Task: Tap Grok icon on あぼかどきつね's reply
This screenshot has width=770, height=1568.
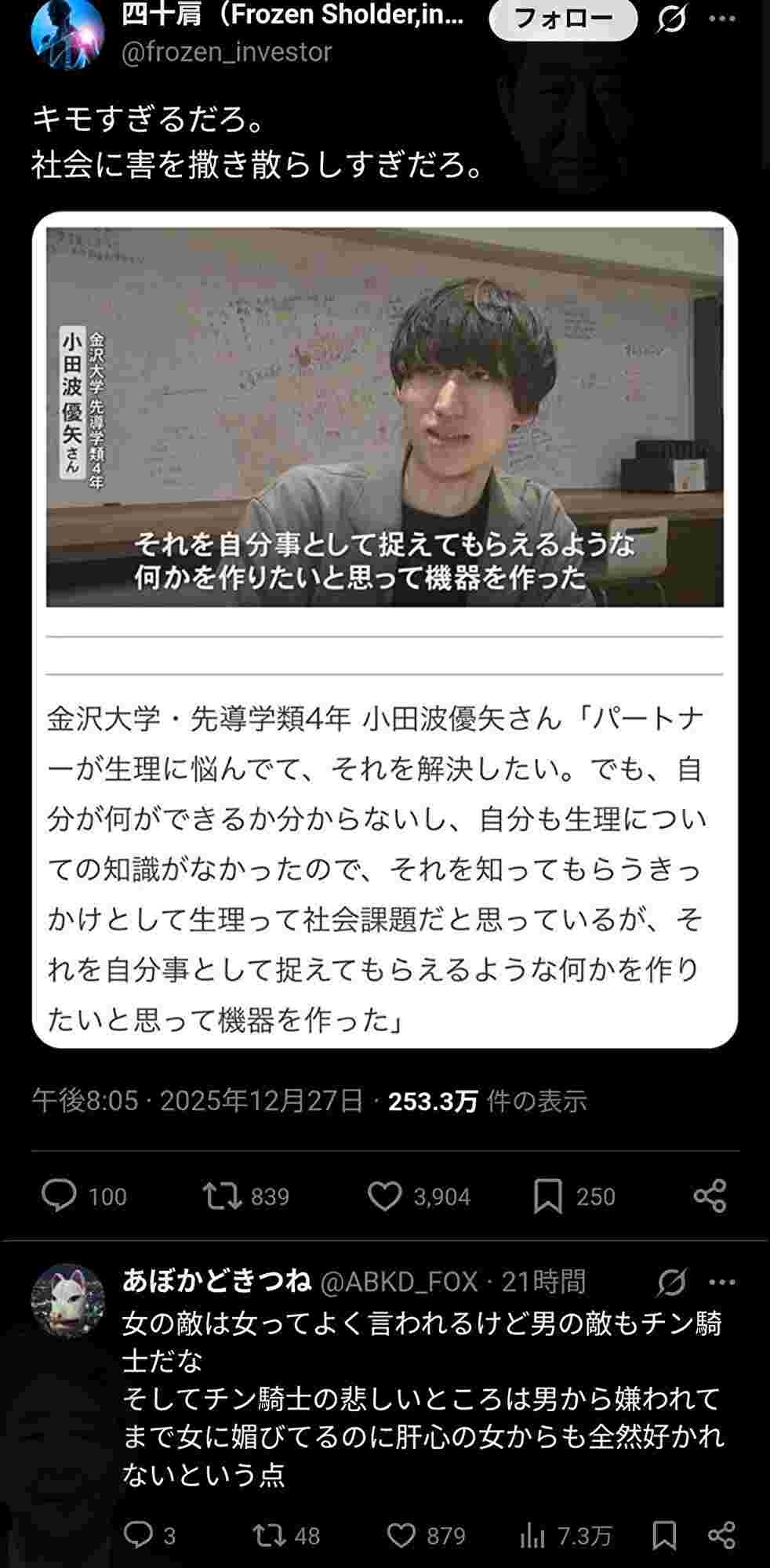Action: point(671,1283)
